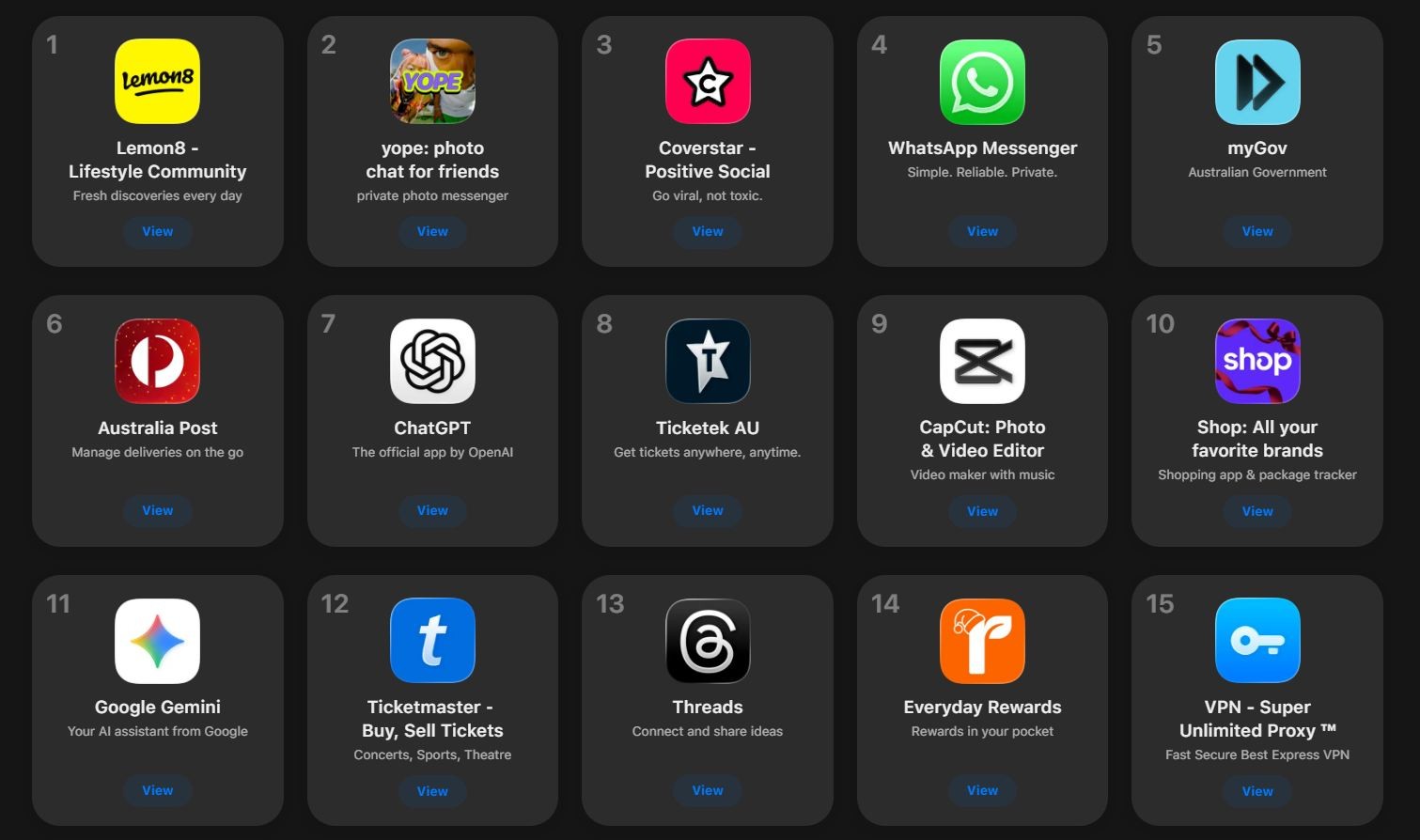
Task: View the Threads app
Action: tap(707, 790)
